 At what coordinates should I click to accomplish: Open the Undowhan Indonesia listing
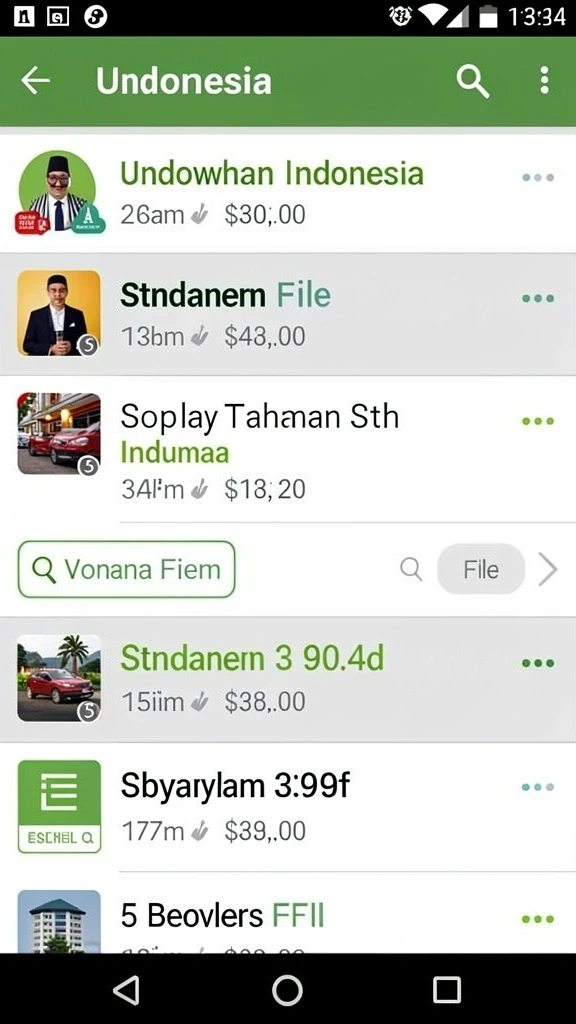(288, 194)
